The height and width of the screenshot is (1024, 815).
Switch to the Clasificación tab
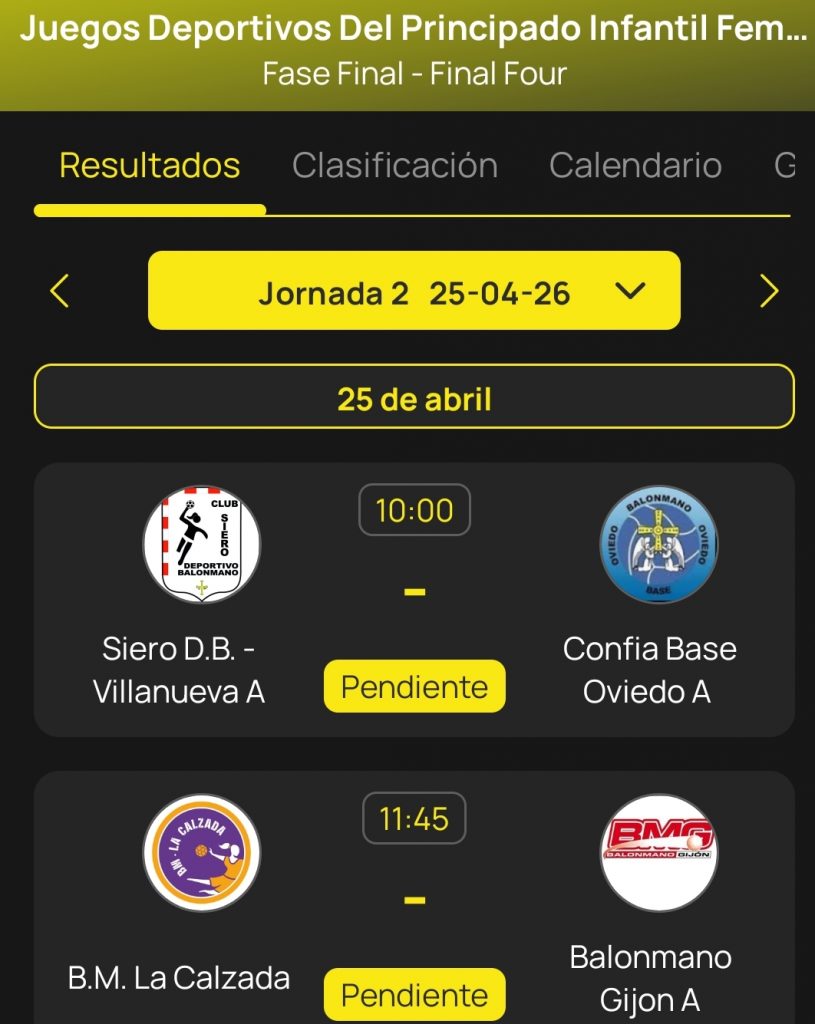pos(394,165)
